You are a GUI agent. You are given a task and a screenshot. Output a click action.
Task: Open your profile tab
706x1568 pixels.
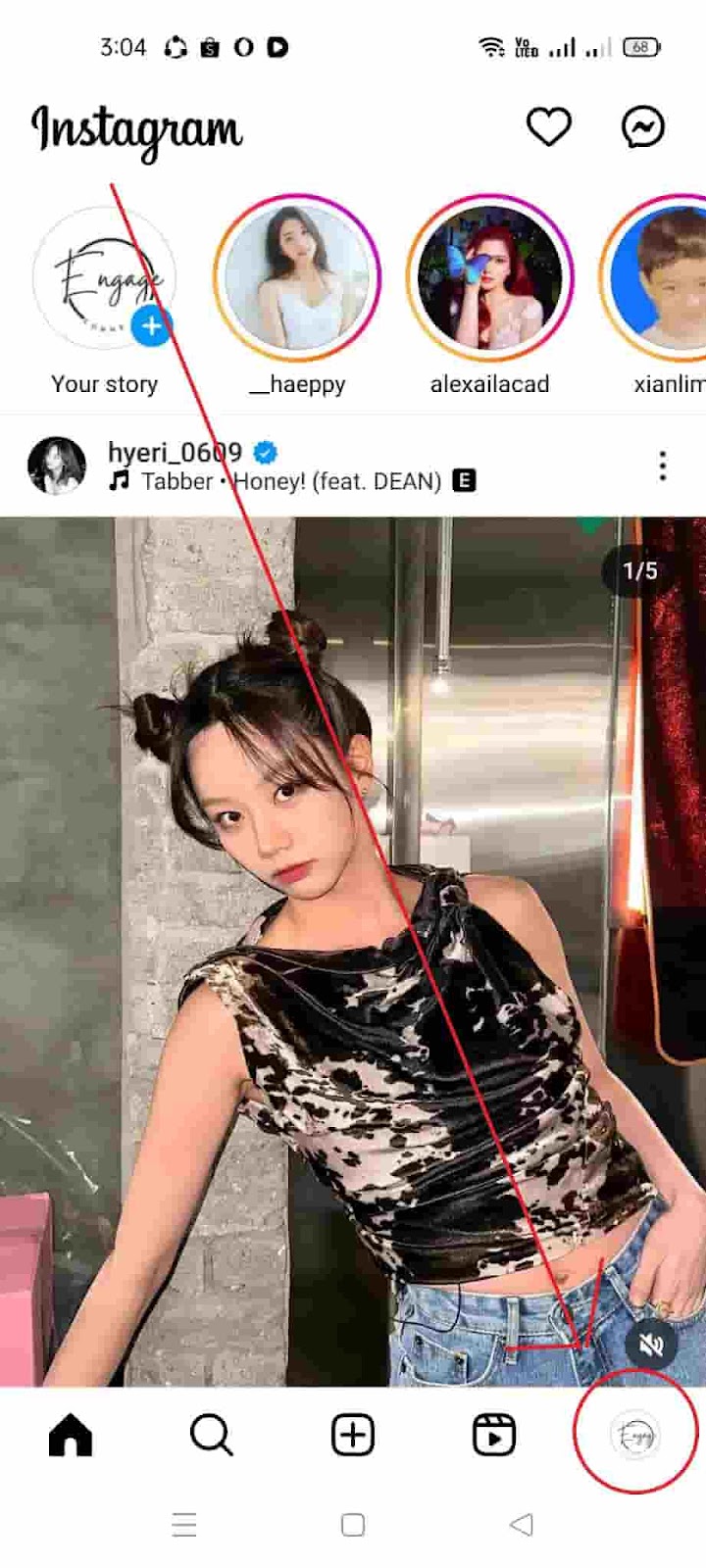634,1436
